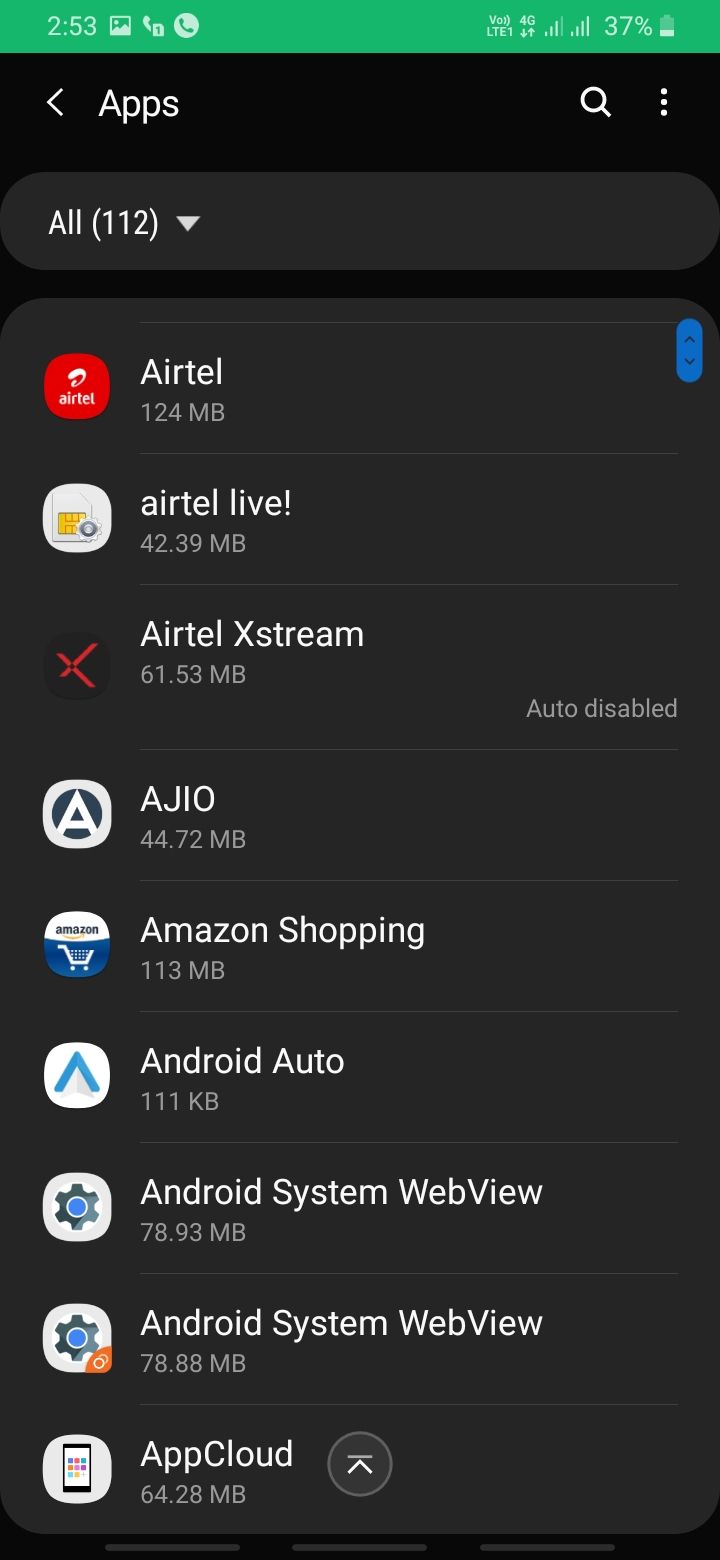Open the three-dot overflow menu

tap(664, 102)
